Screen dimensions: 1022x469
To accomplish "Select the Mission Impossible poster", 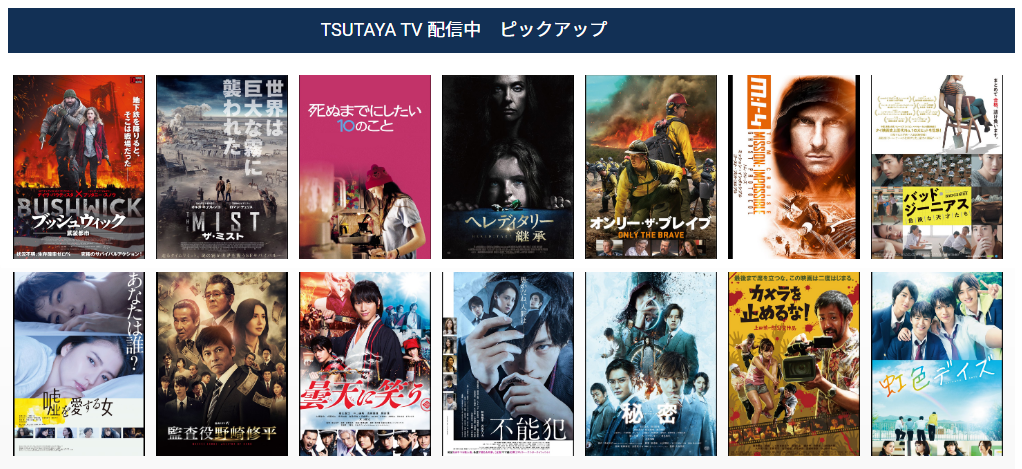I will pyautogui.click(x=793, y=166).
